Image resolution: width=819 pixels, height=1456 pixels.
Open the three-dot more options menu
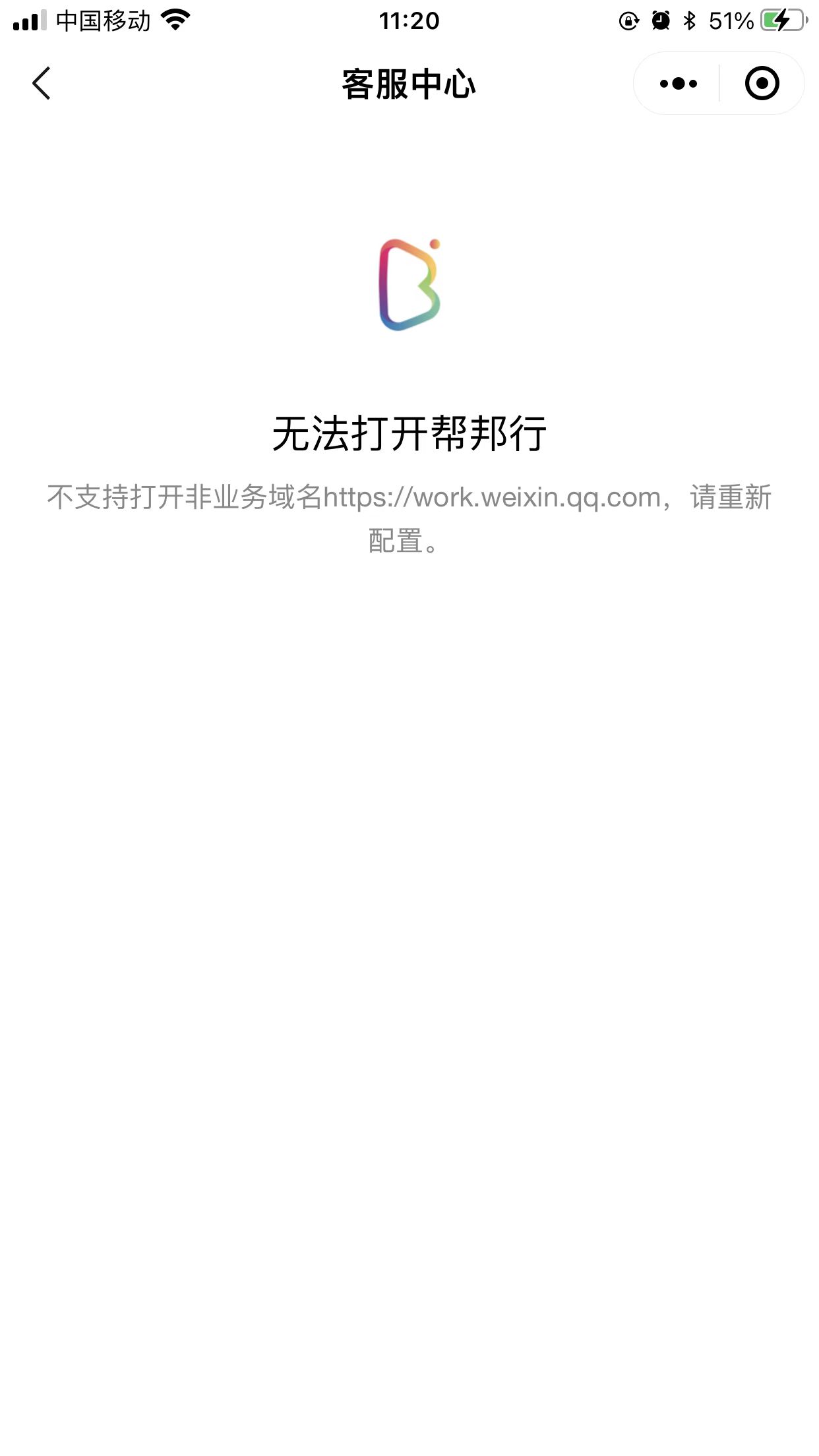coord(678,84)
